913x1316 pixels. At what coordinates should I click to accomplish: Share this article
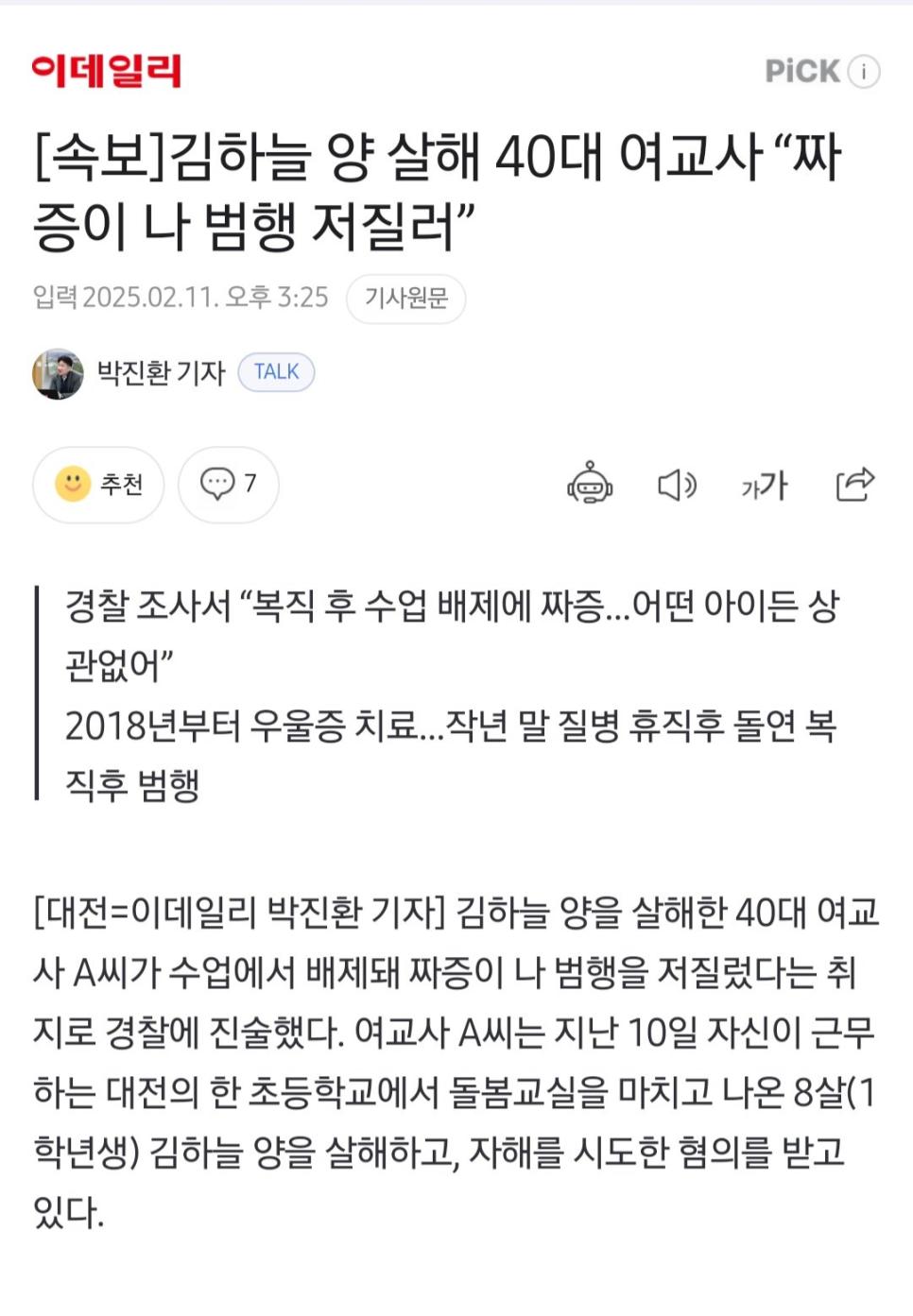click(x=854, y=485)
